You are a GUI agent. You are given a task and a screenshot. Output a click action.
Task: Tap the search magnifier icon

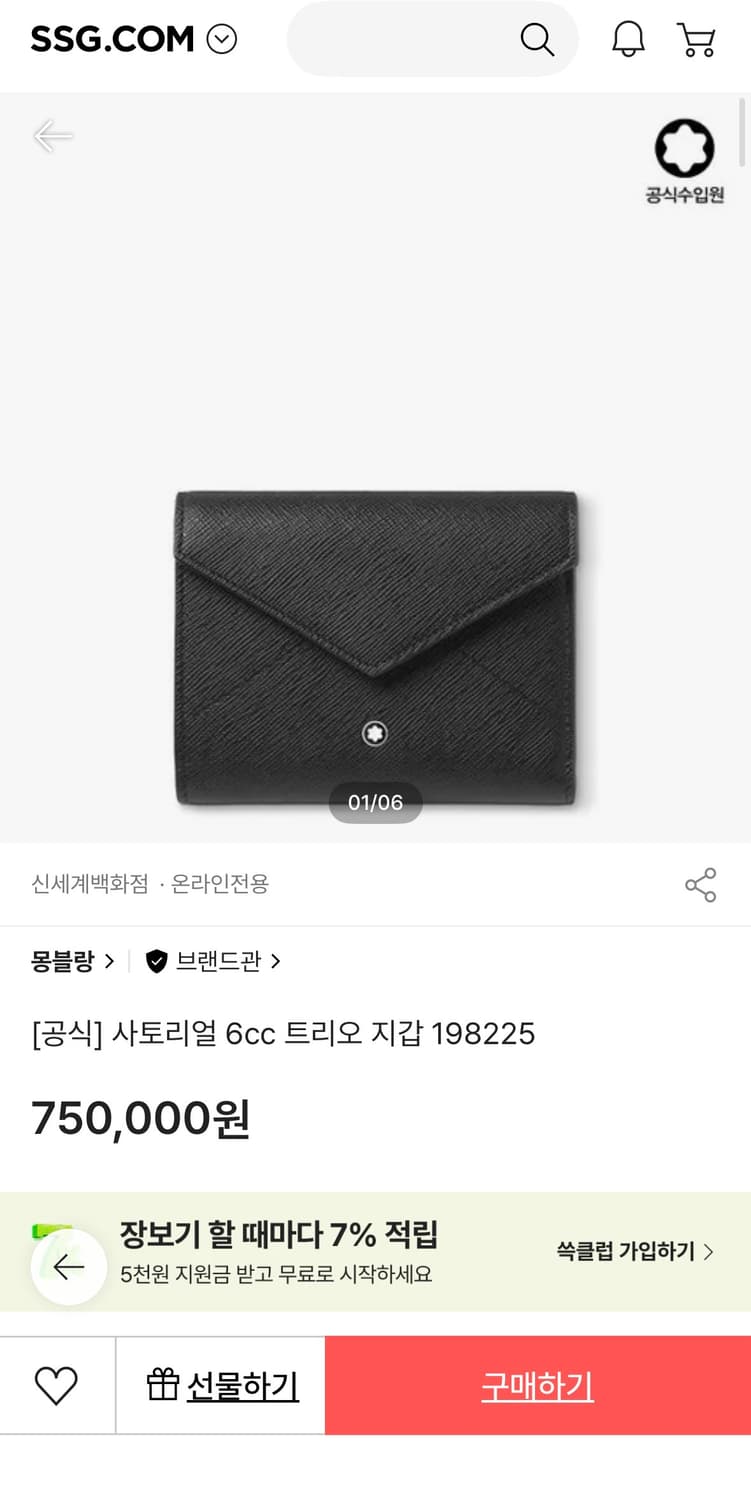(x=537, y=40)
